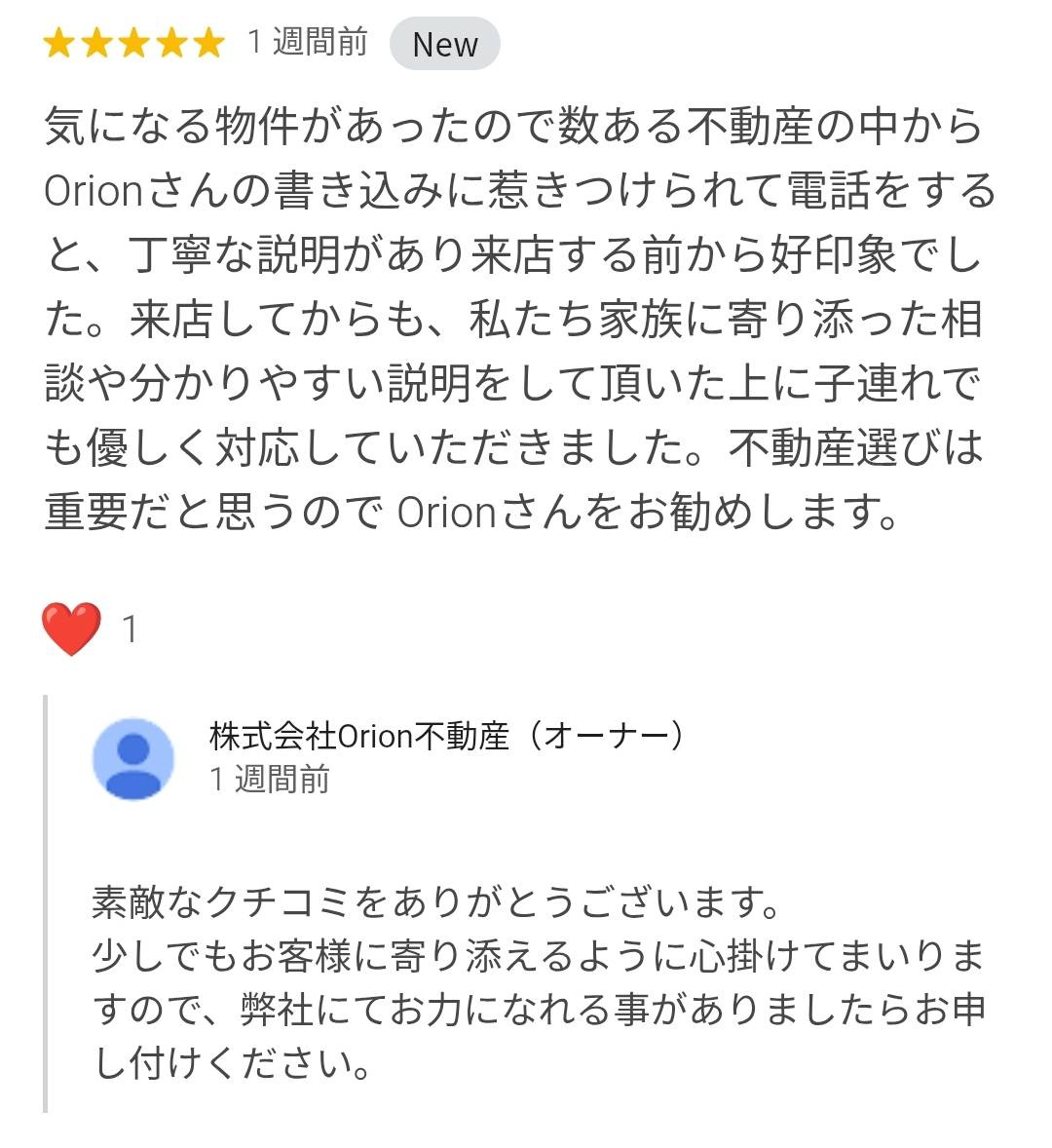
Task: Click the first star in the rating
Action: (58, 43)
